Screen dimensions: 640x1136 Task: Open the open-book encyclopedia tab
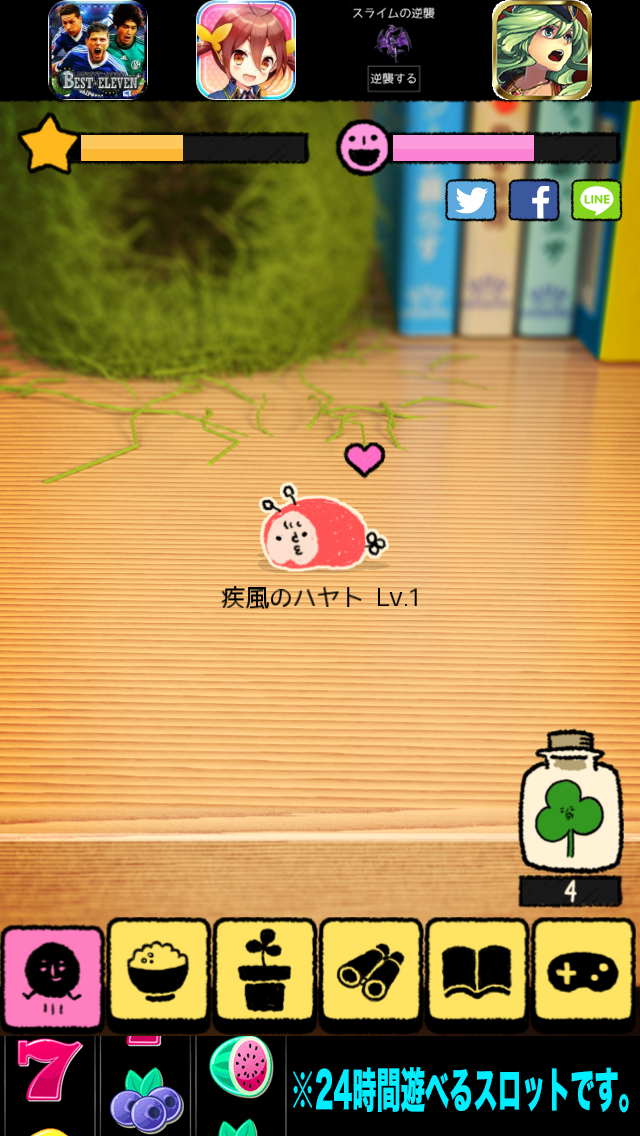pos(477,977)
